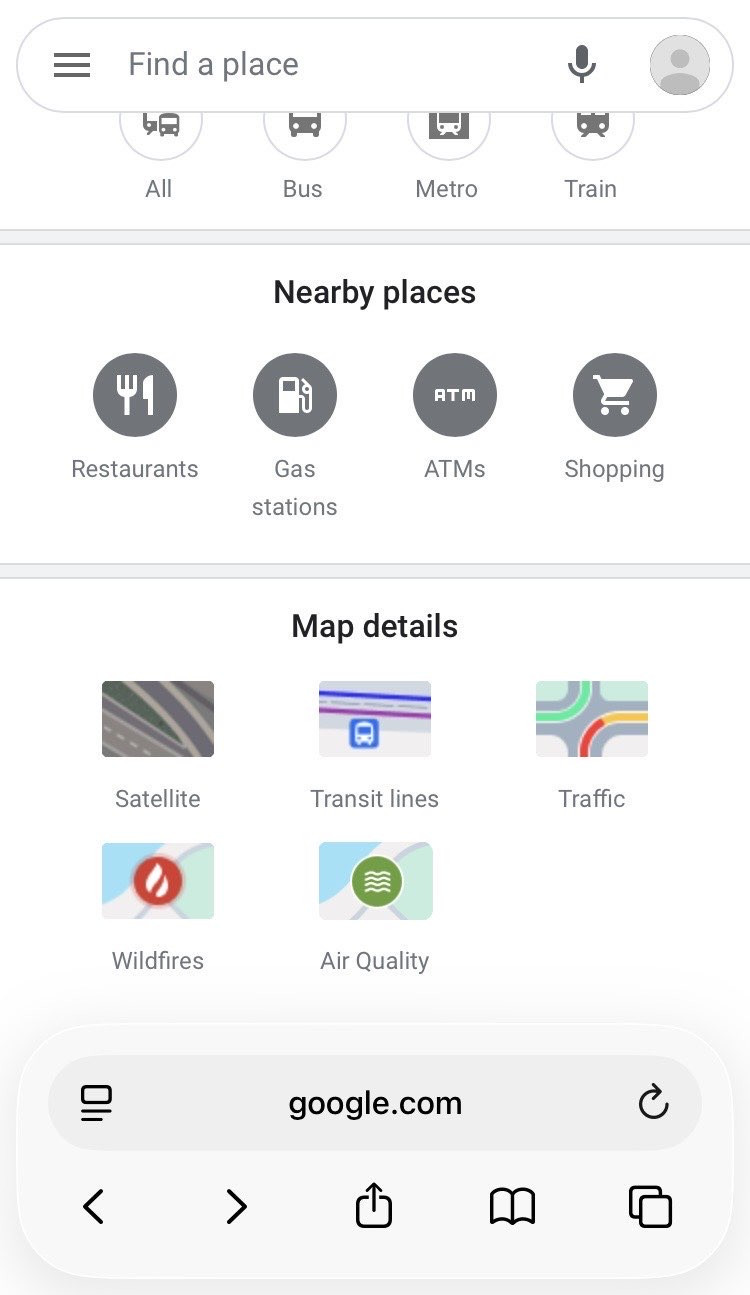
Task: Navigate back in browser history
Action: pyautogui.click(x=93, y=1207)
